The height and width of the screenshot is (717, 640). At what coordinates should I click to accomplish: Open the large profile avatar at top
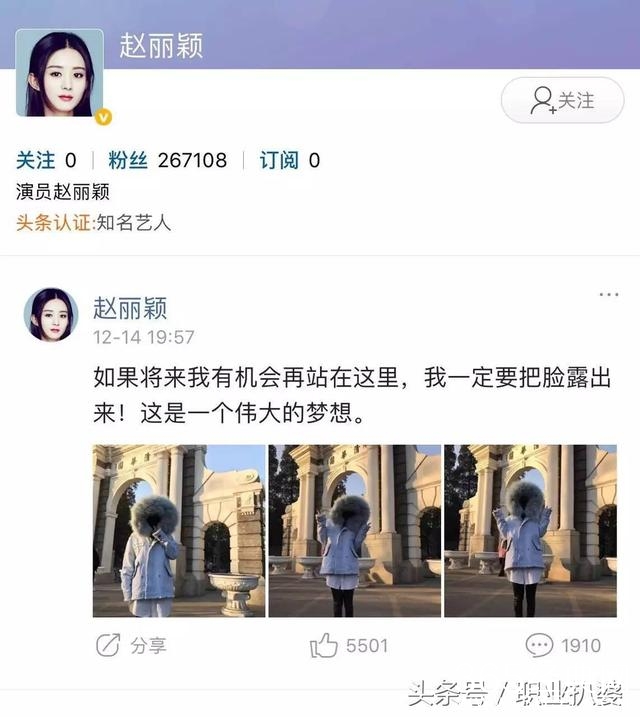pyautogui.click(x=59, y=72)
